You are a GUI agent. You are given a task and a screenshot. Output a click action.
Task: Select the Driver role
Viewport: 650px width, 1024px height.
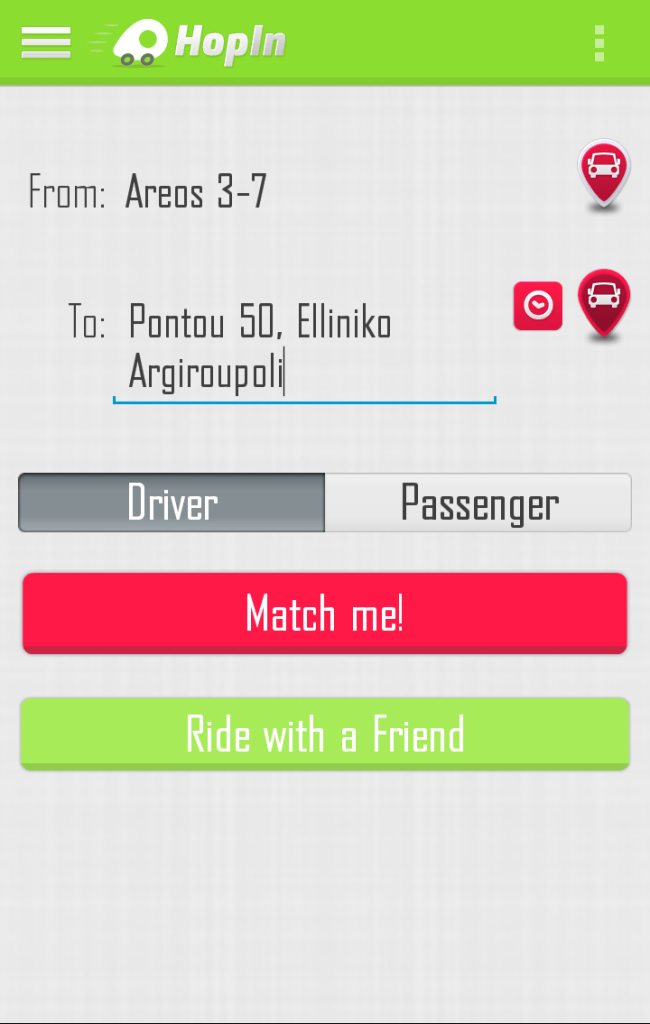[x=172, y=503]
